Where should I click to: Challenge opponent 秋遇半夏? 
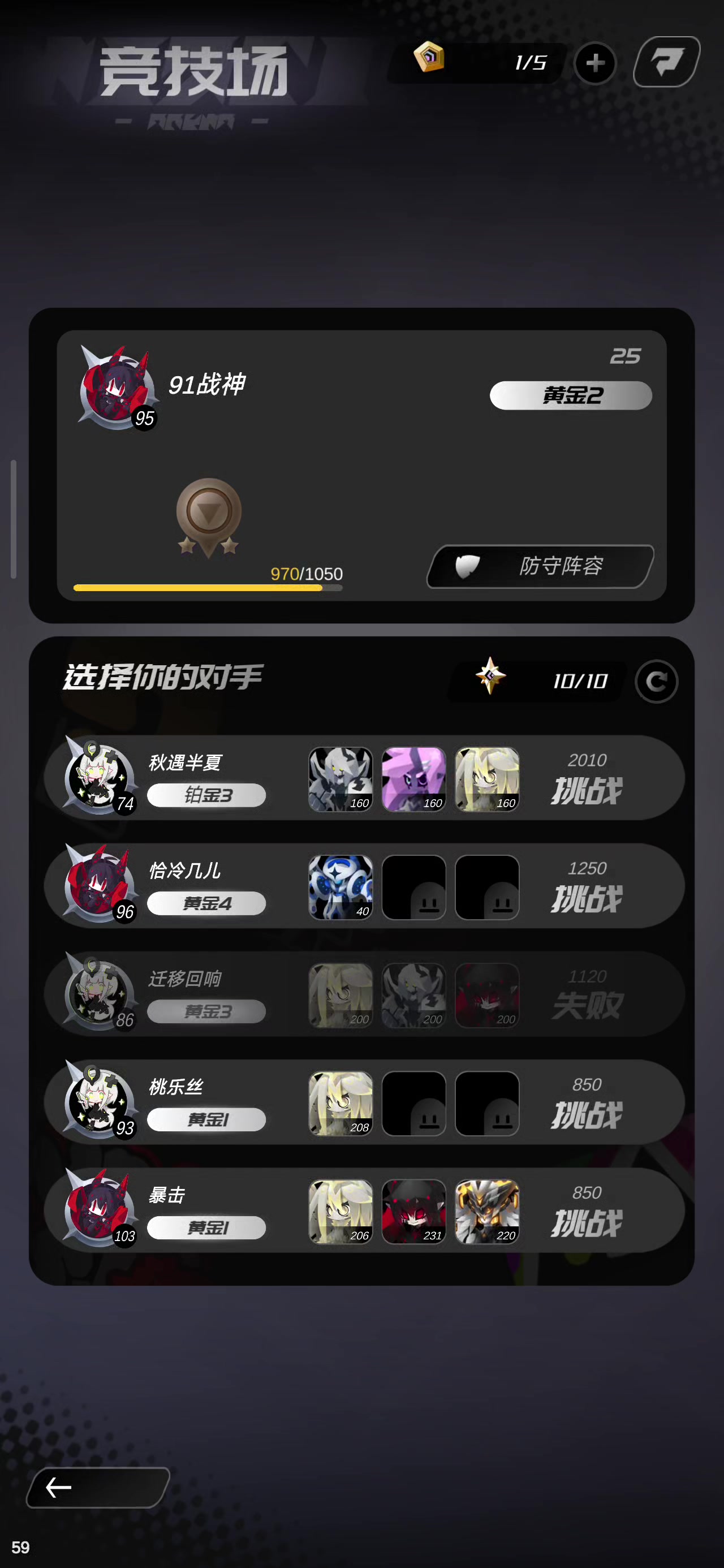click(587, 790)
